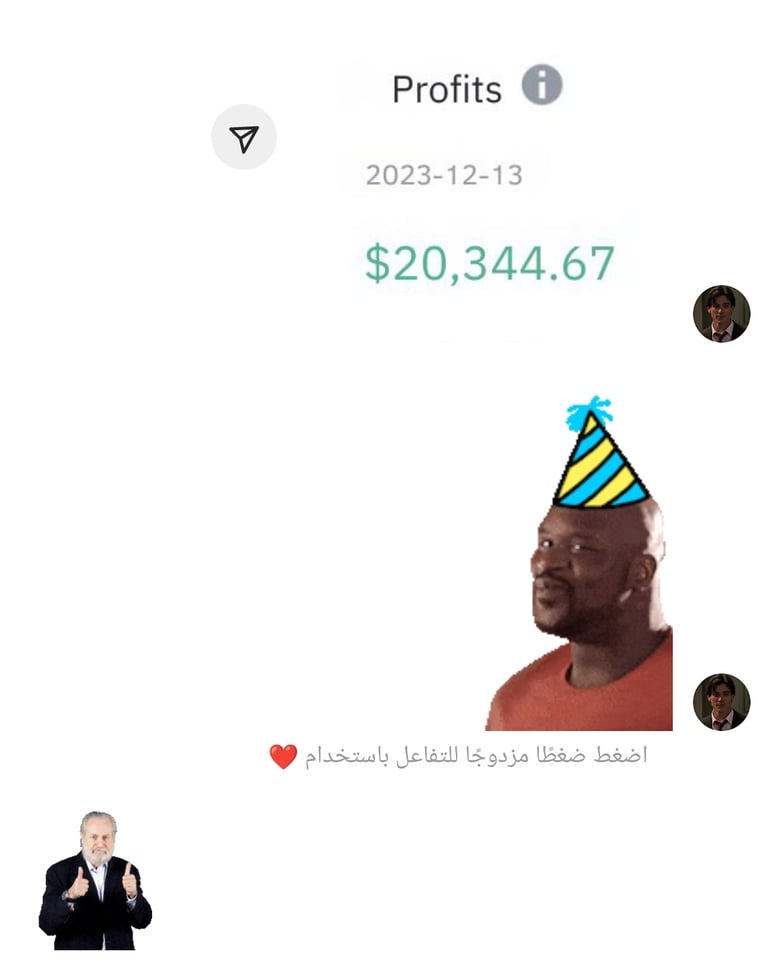The width and height of the screenshot is (768, 966).
Task: Forward the Profits image message
Action: point(244,137)
